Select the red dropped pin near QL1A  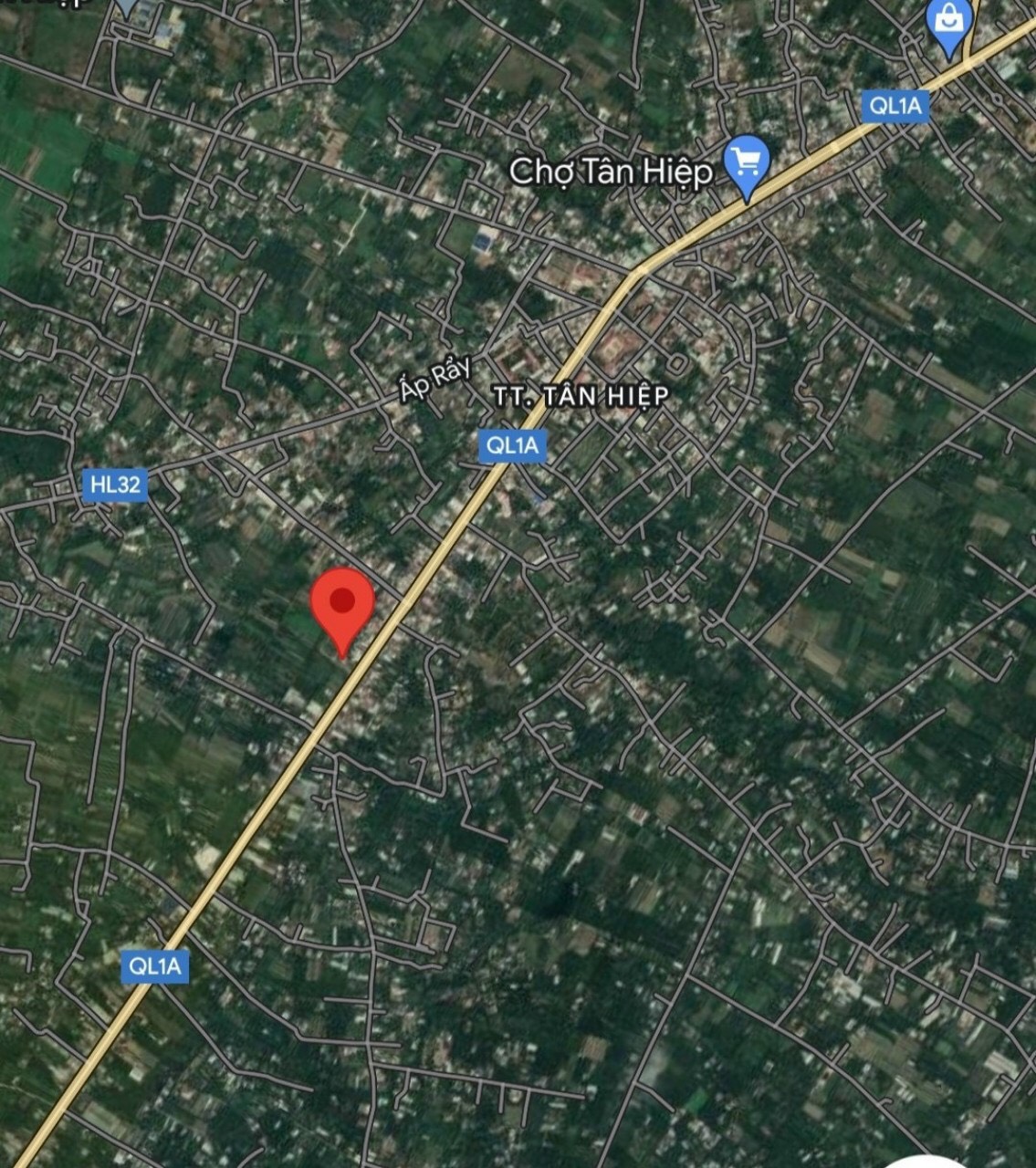(342, 604)
